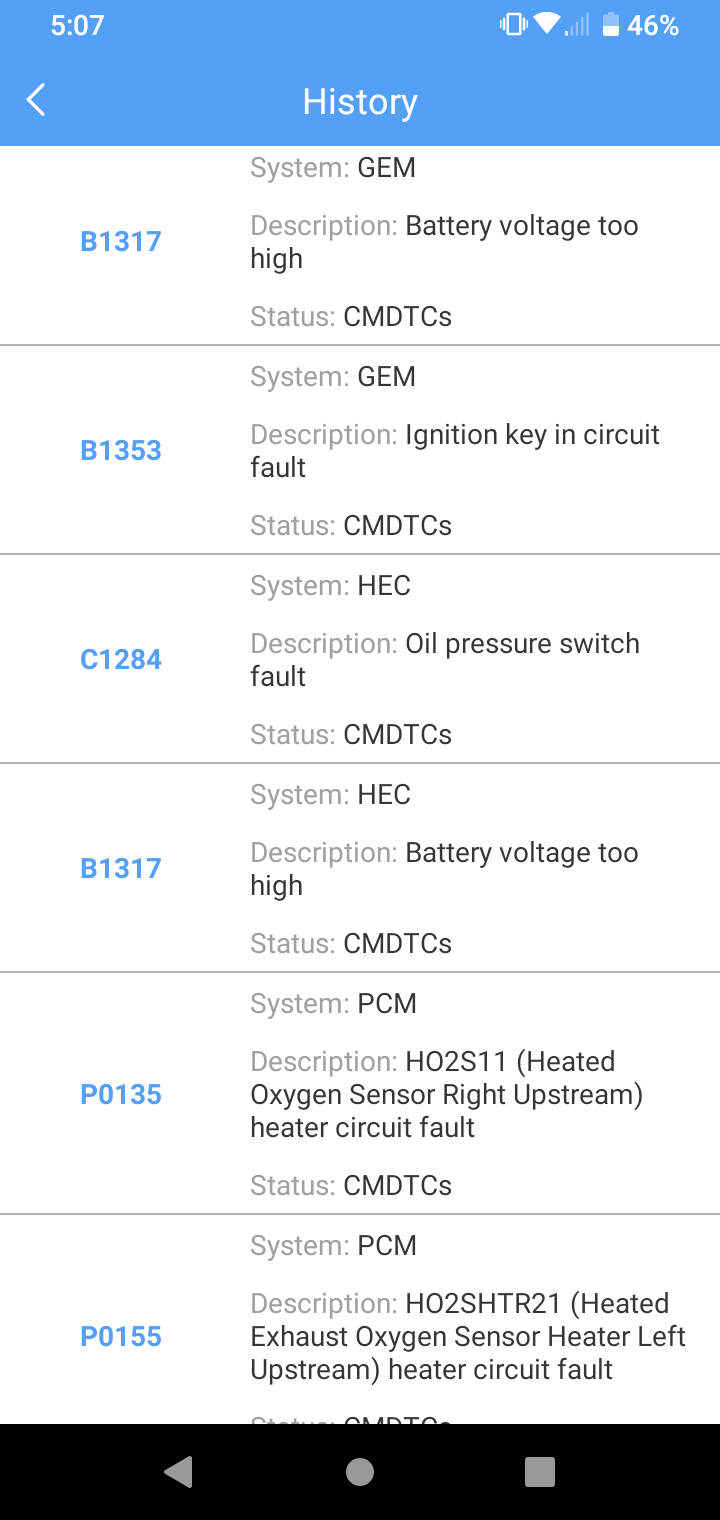Viewport: 720px width, 1520px height.
Task: Open code B1317 in the GEM system
Action: click(121, 242)
